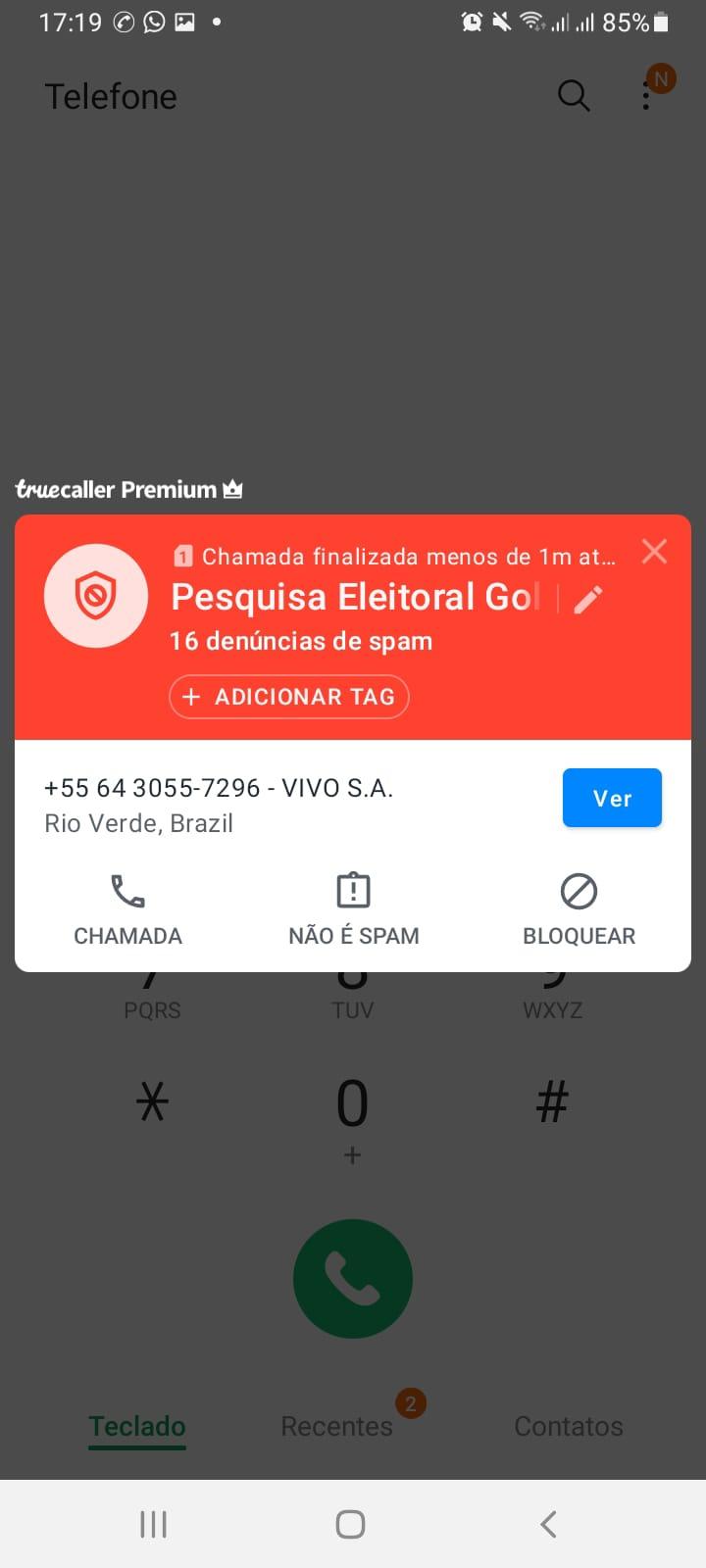Image resolution: width=706 pixels, height=1568 pixels.
Task: Tap ADICIONAR TAG button
Action: 289,697
